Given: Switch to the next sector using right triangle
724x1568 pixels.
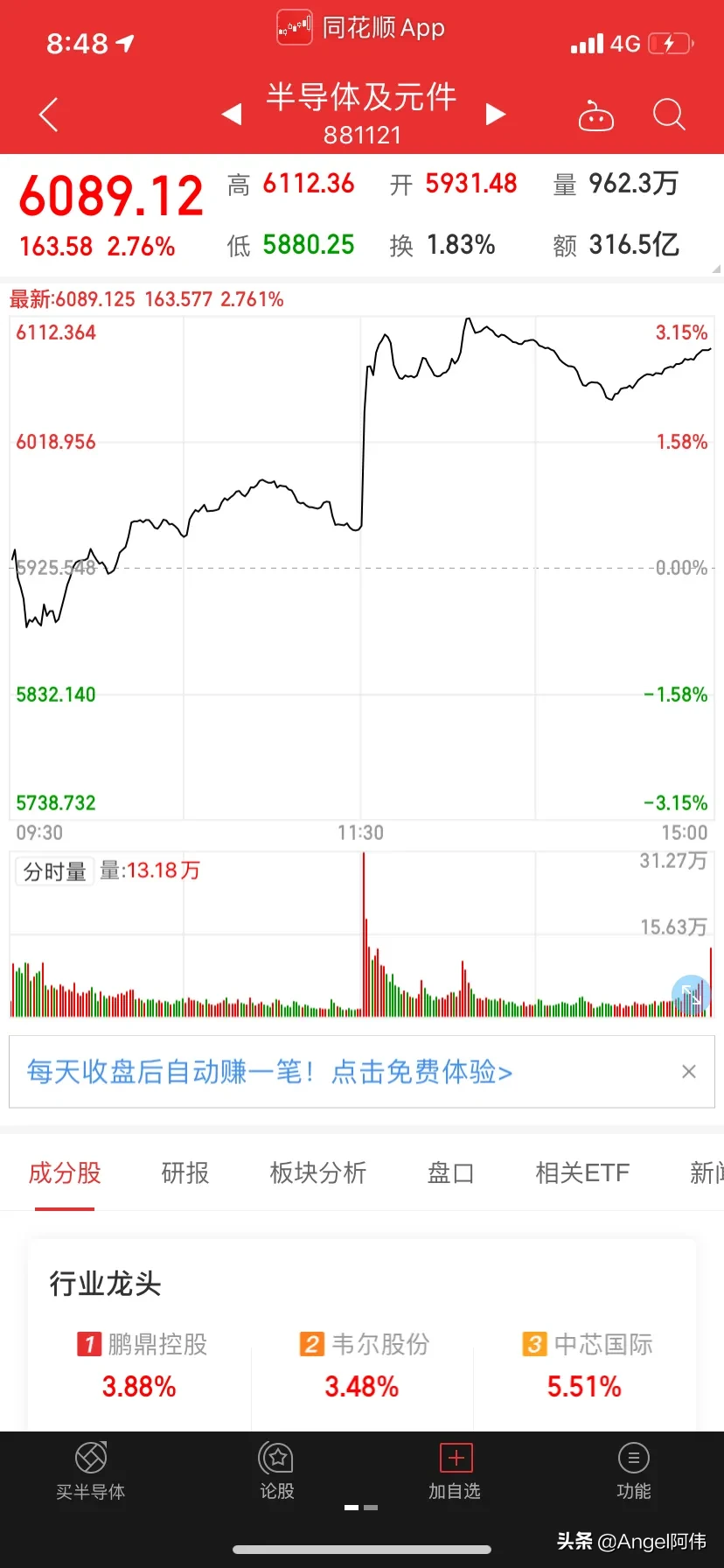Looking at the screenshot, I should pyautogui.click(x=496, y=115).
